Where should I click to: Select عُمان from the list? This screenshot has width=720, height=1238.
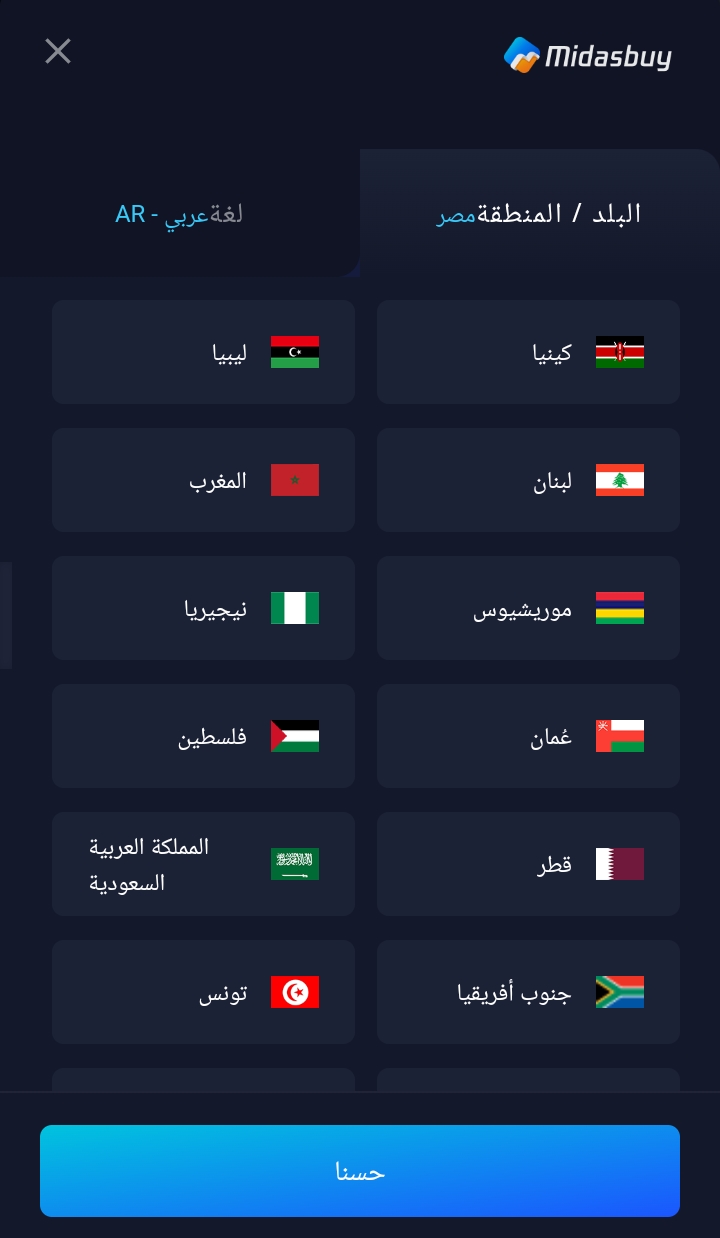(x=528, y=736)
